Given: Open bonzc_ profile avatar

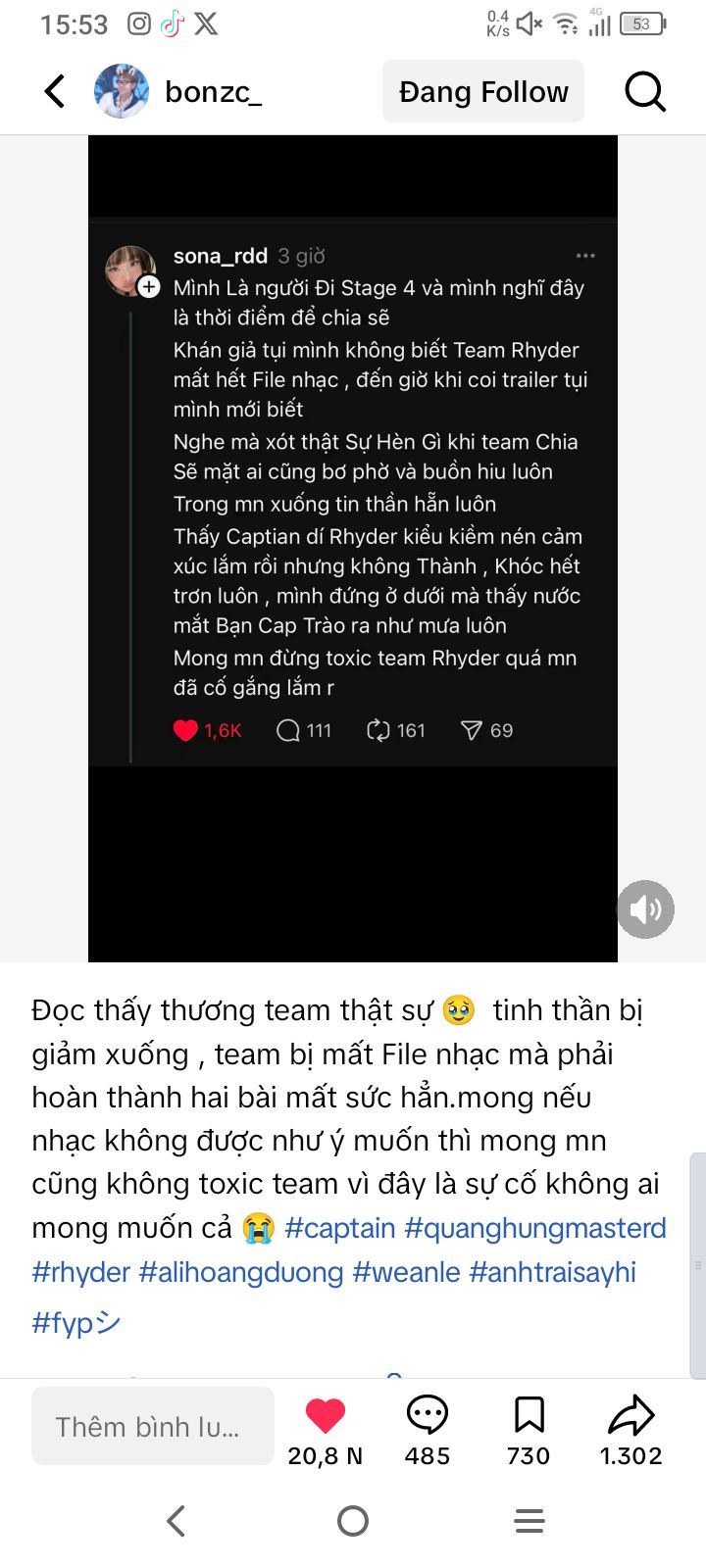Looking at the screenshot, I should point(122,91).
